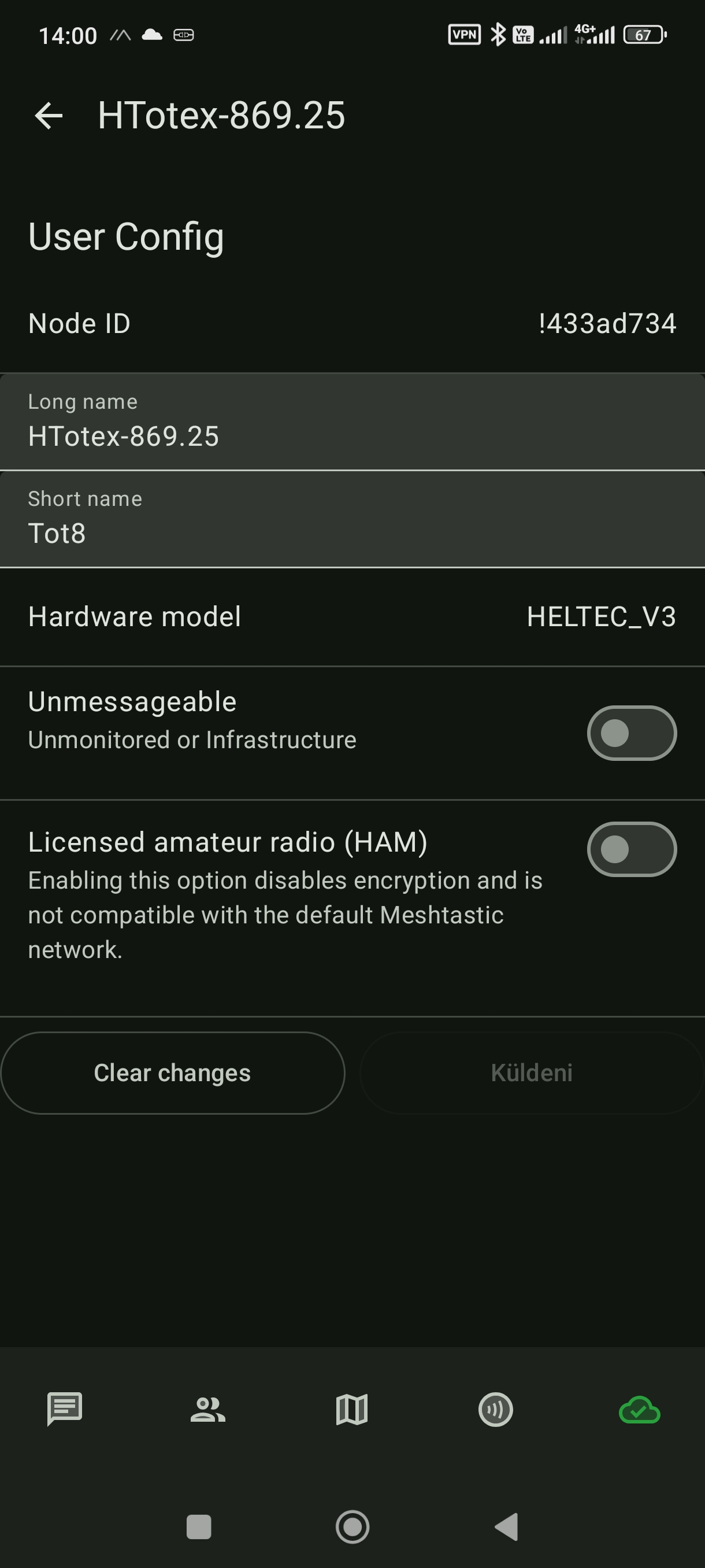Open recent apps via the square button
The width and height of the screenshot is (705, 1568).
tap(198, 1526)
